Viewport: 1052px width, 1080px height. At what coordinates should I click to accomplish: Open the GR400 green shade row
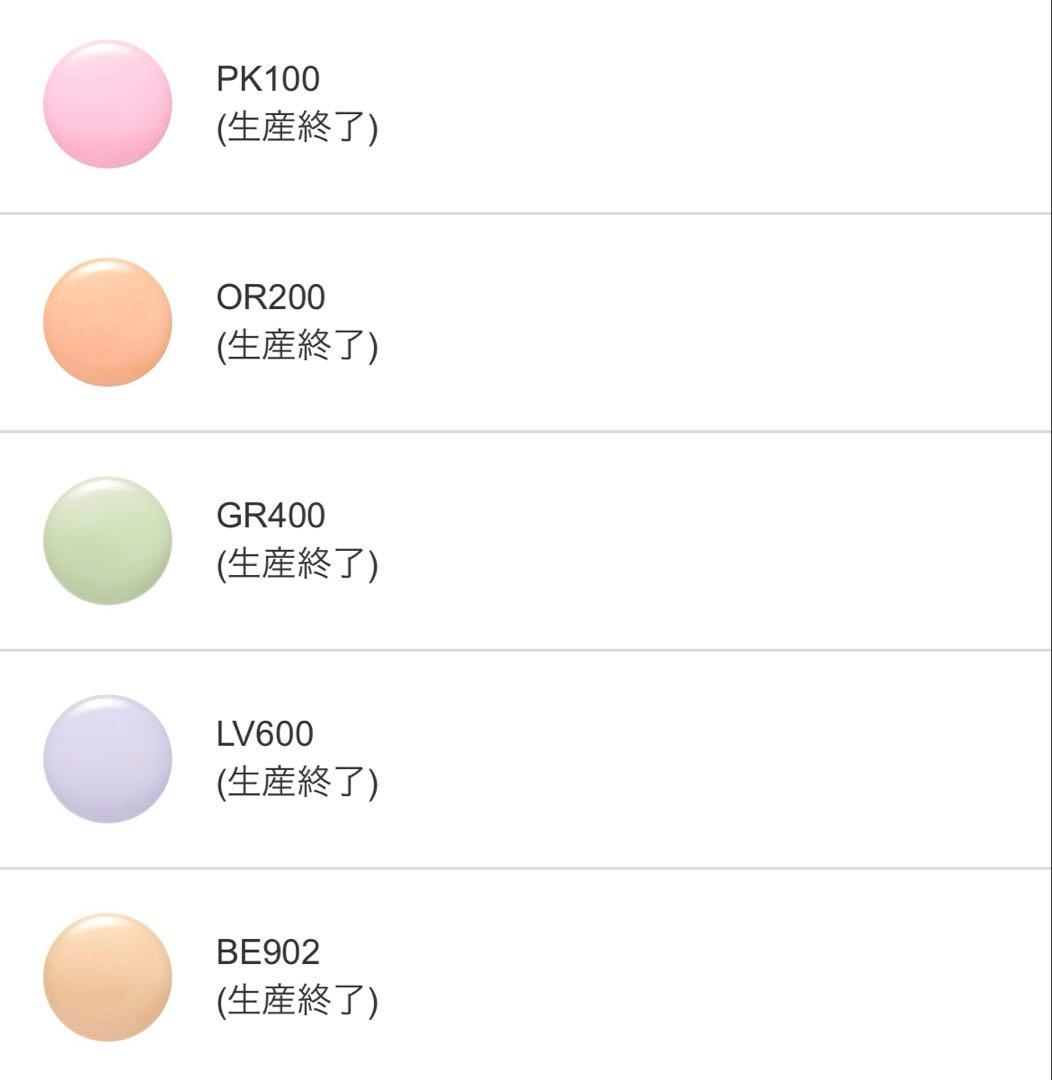pos(108,540)
